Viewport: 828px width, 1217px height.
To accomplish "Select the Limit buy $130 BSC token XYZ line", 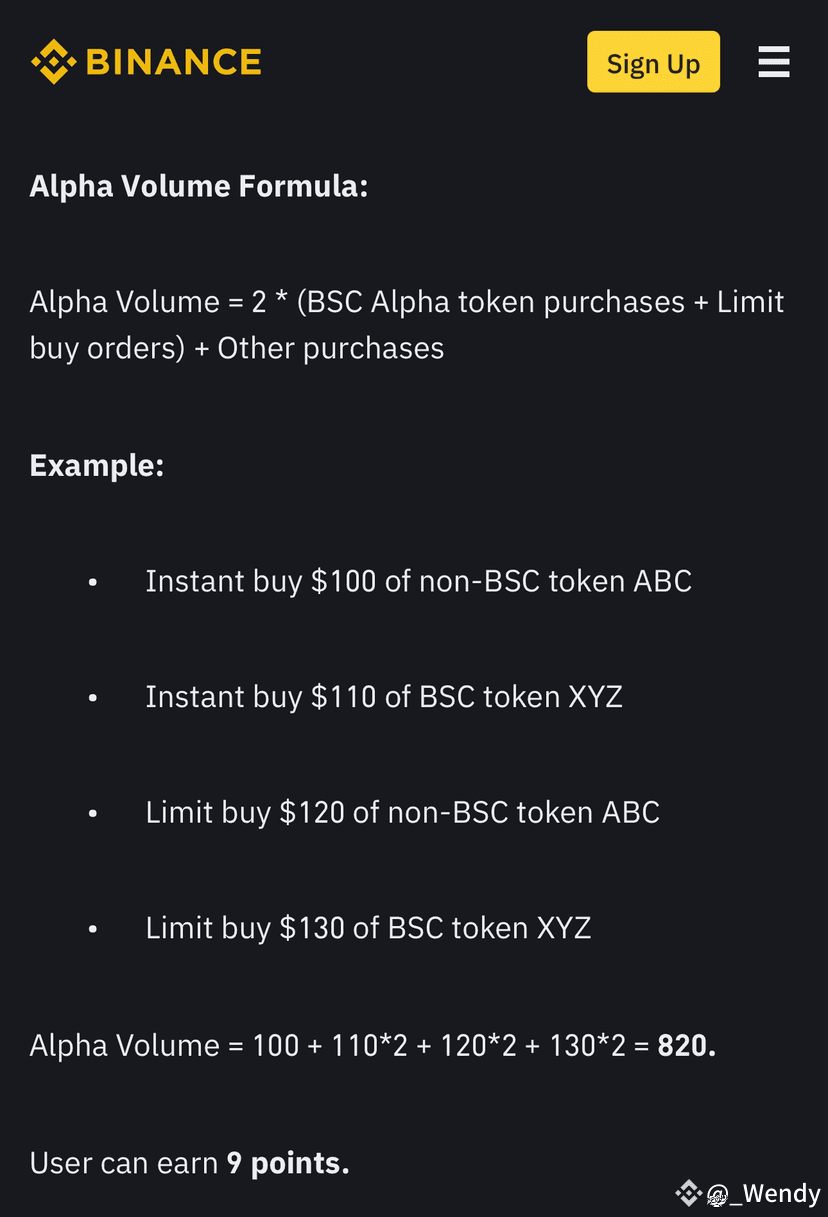I will coord(370,928).
